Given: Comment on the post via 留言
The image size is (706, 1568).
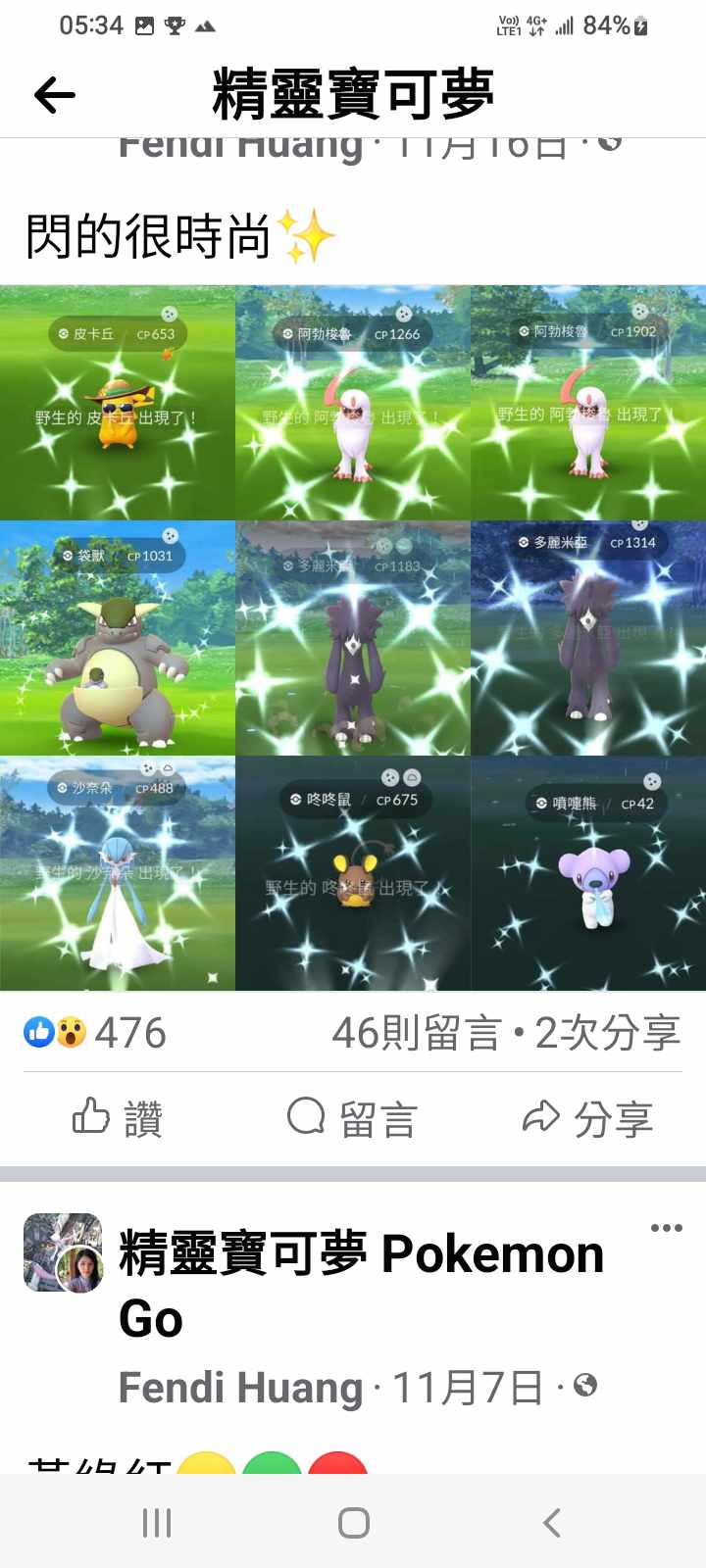Looking at the screenshot, I should pos(353,1118).
